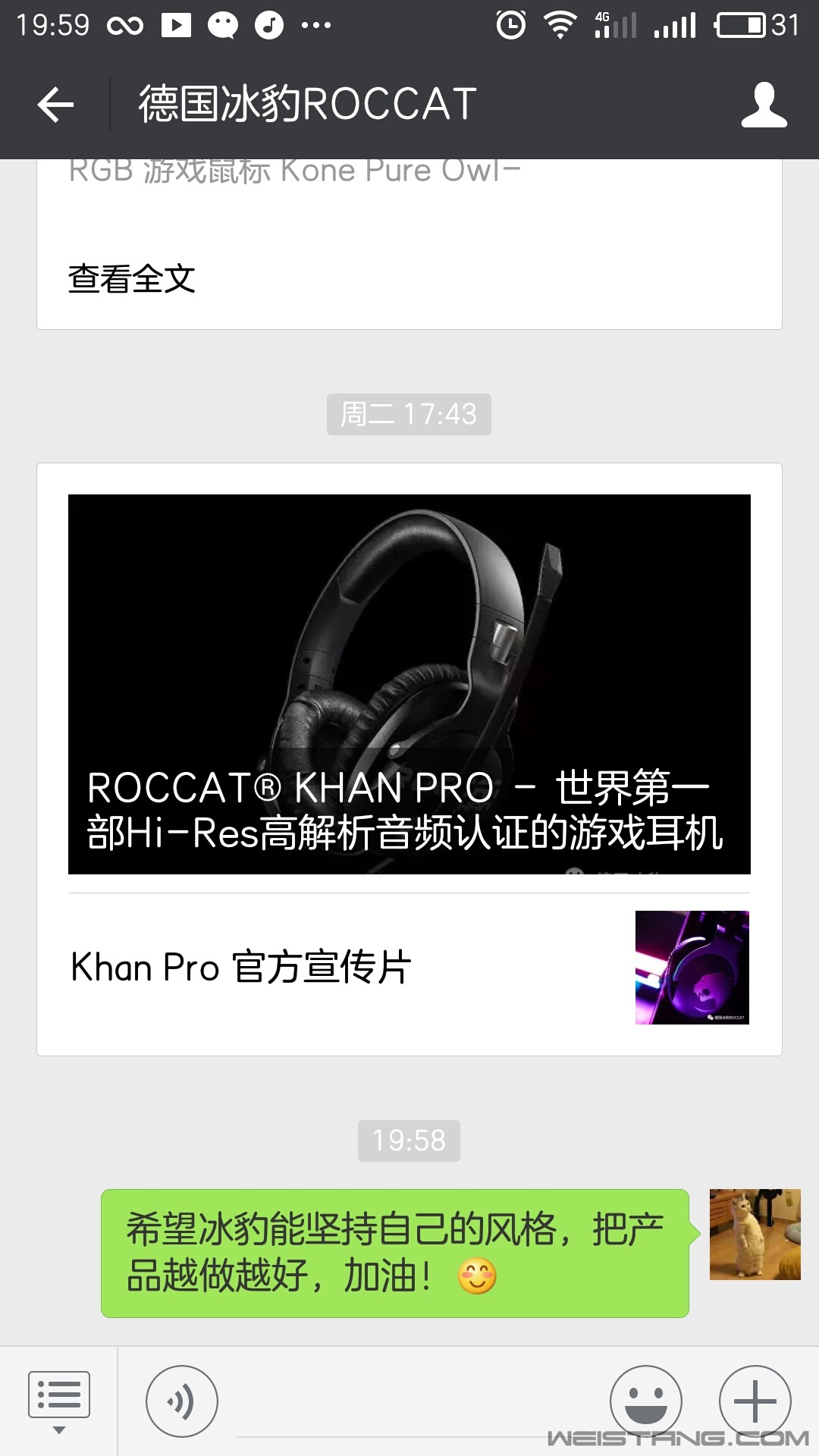Screen dimensions: 819x1456
Task: Open the plus attachment menu
Action: pos(755,1400)
